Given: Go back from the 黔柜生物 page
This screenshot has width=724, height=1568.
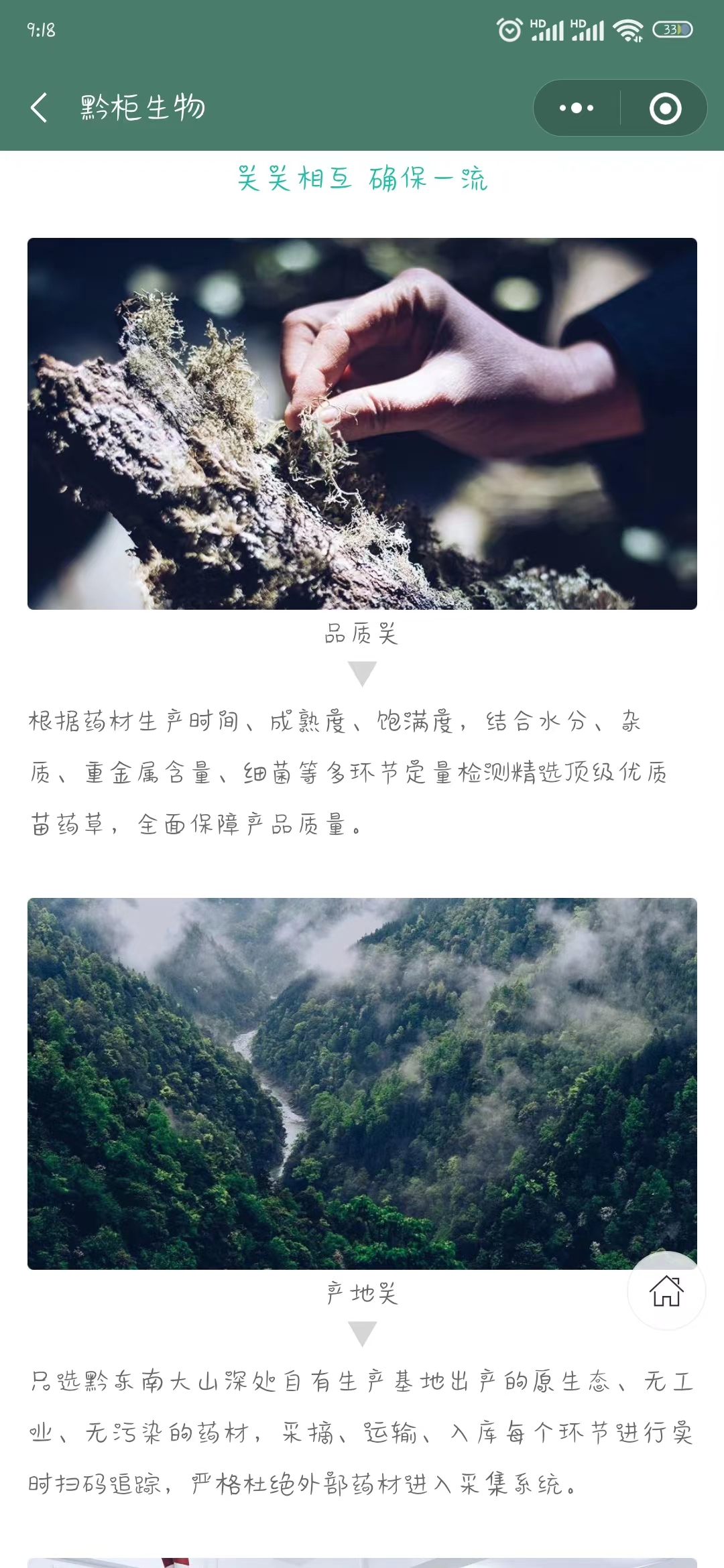Looking at the screenshot, I should point(40,108).
